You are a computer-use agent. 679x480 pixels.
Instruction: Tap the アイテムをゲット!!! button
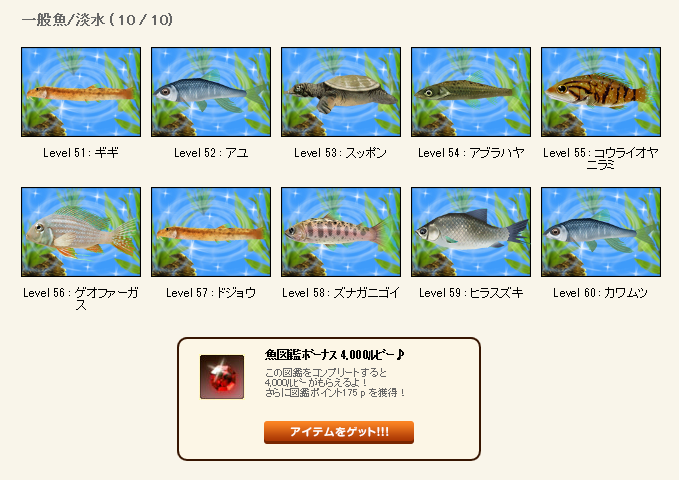[x=339, y=432]
